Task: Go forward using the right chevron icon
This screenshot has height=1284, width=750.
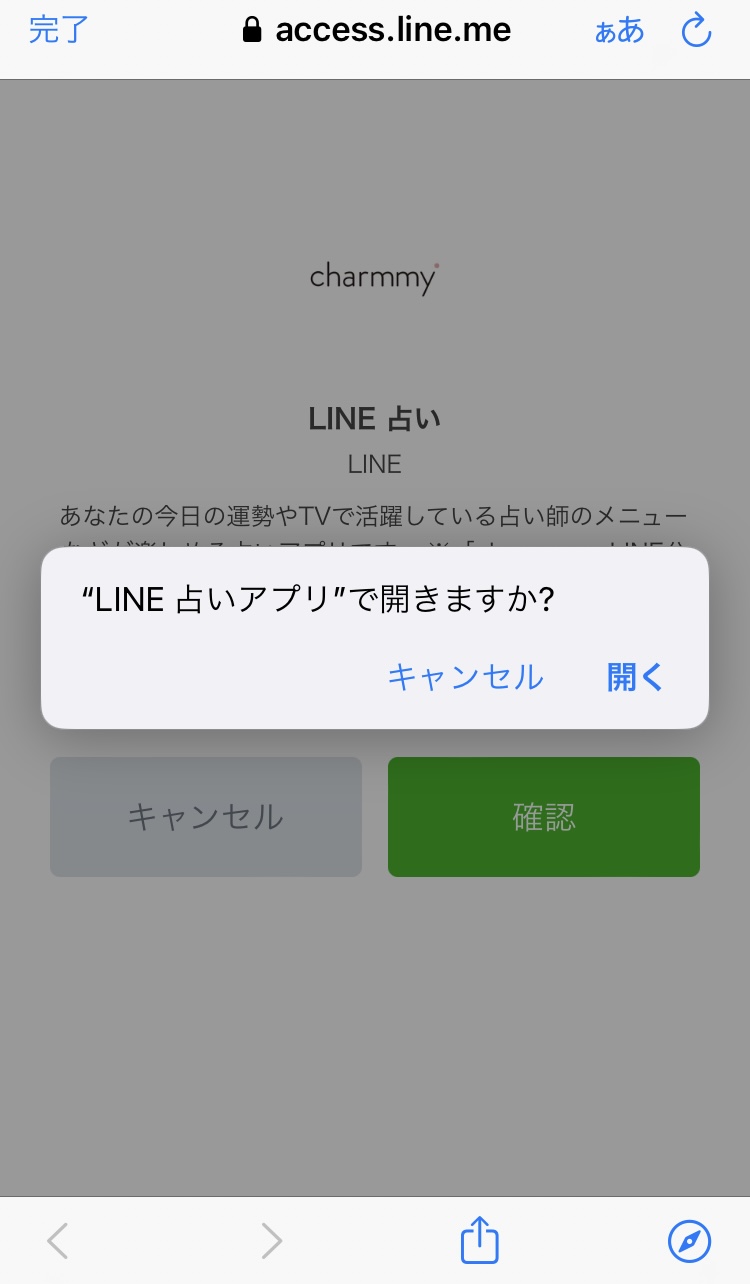Action: tap(271, 1240)
